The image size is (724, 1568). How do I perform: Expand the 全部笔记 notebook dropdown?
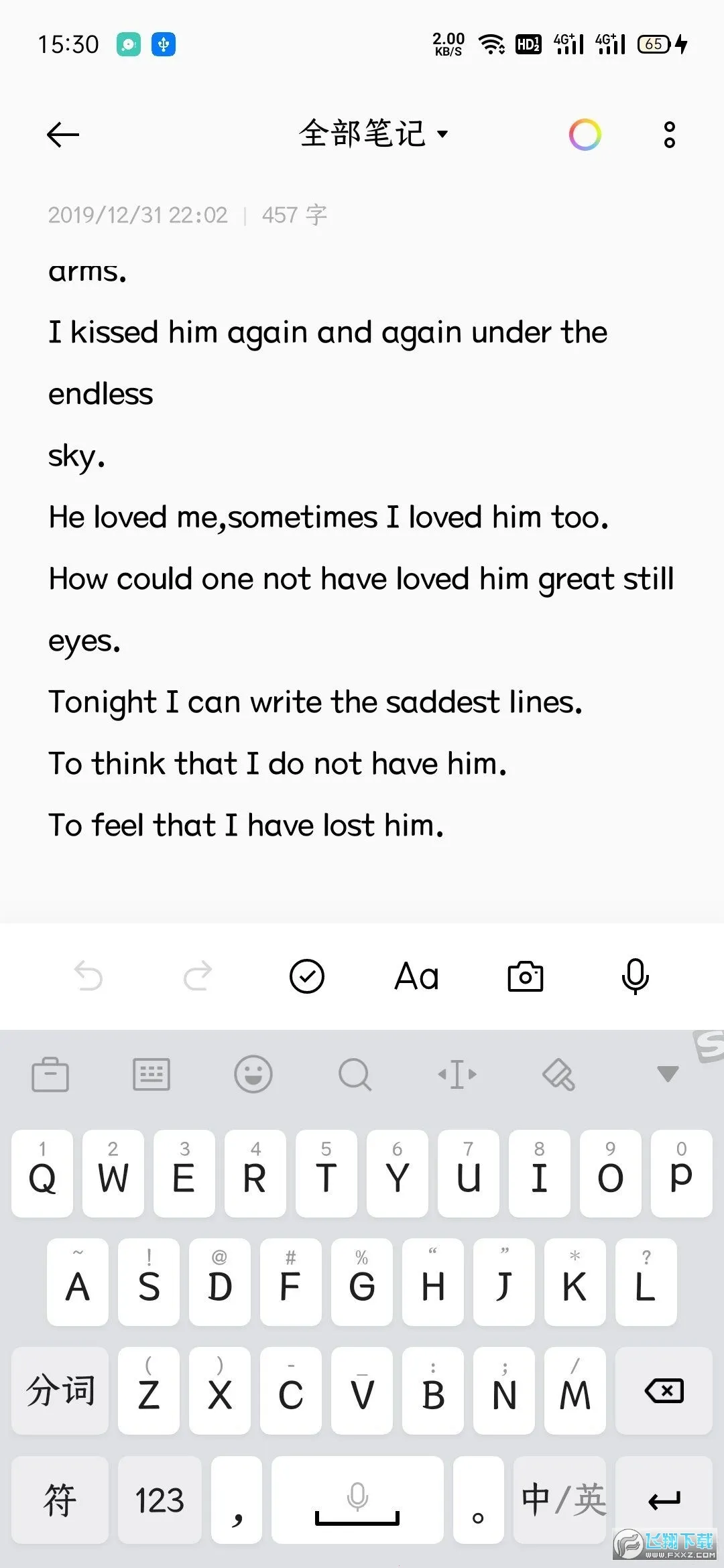pyautogui.click(x=373, y=133)
